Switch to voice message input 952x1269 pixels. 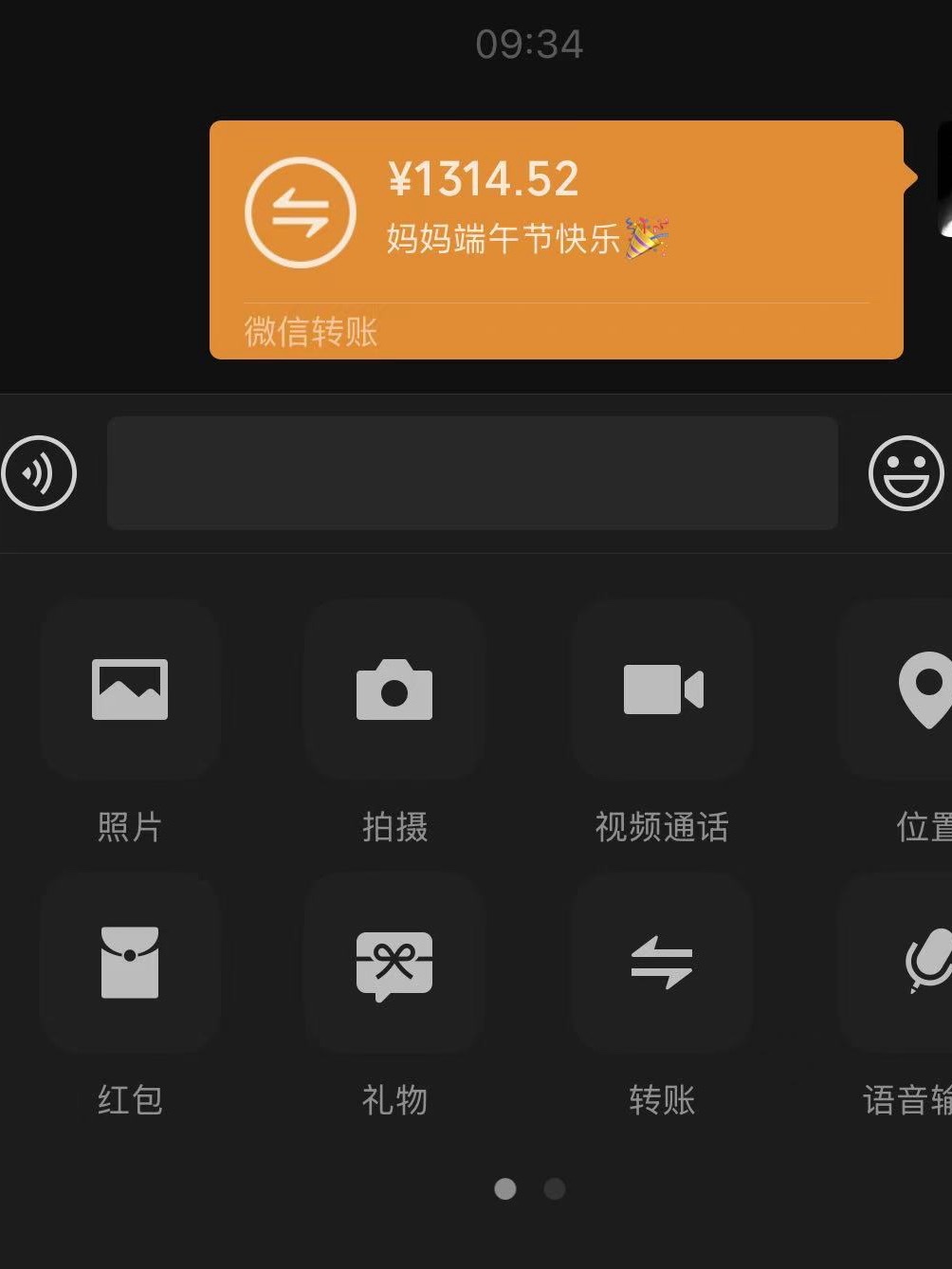pyautogui.click(x=39, y=473)
